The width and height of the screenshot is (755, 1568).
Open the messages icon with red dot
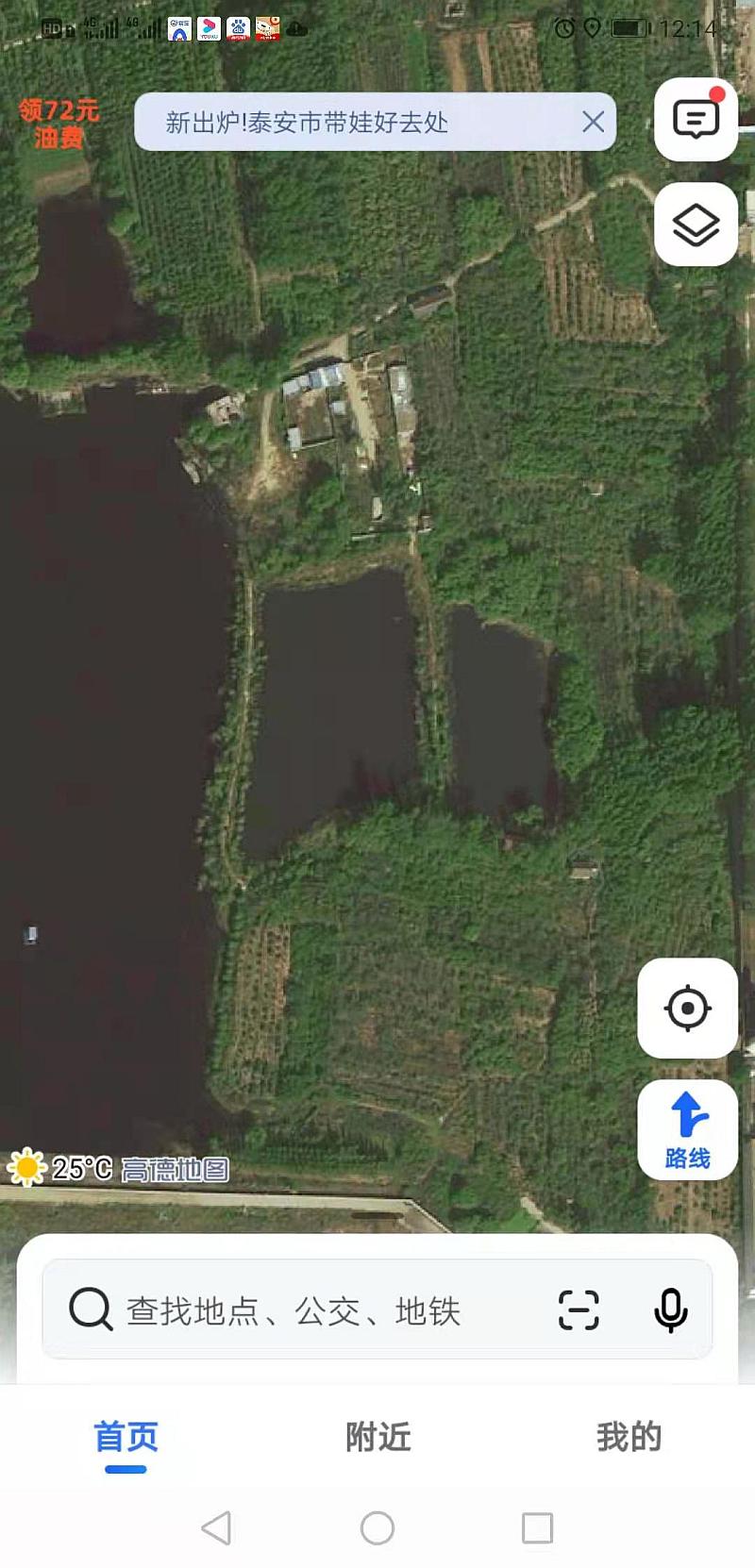coord(696,120)
